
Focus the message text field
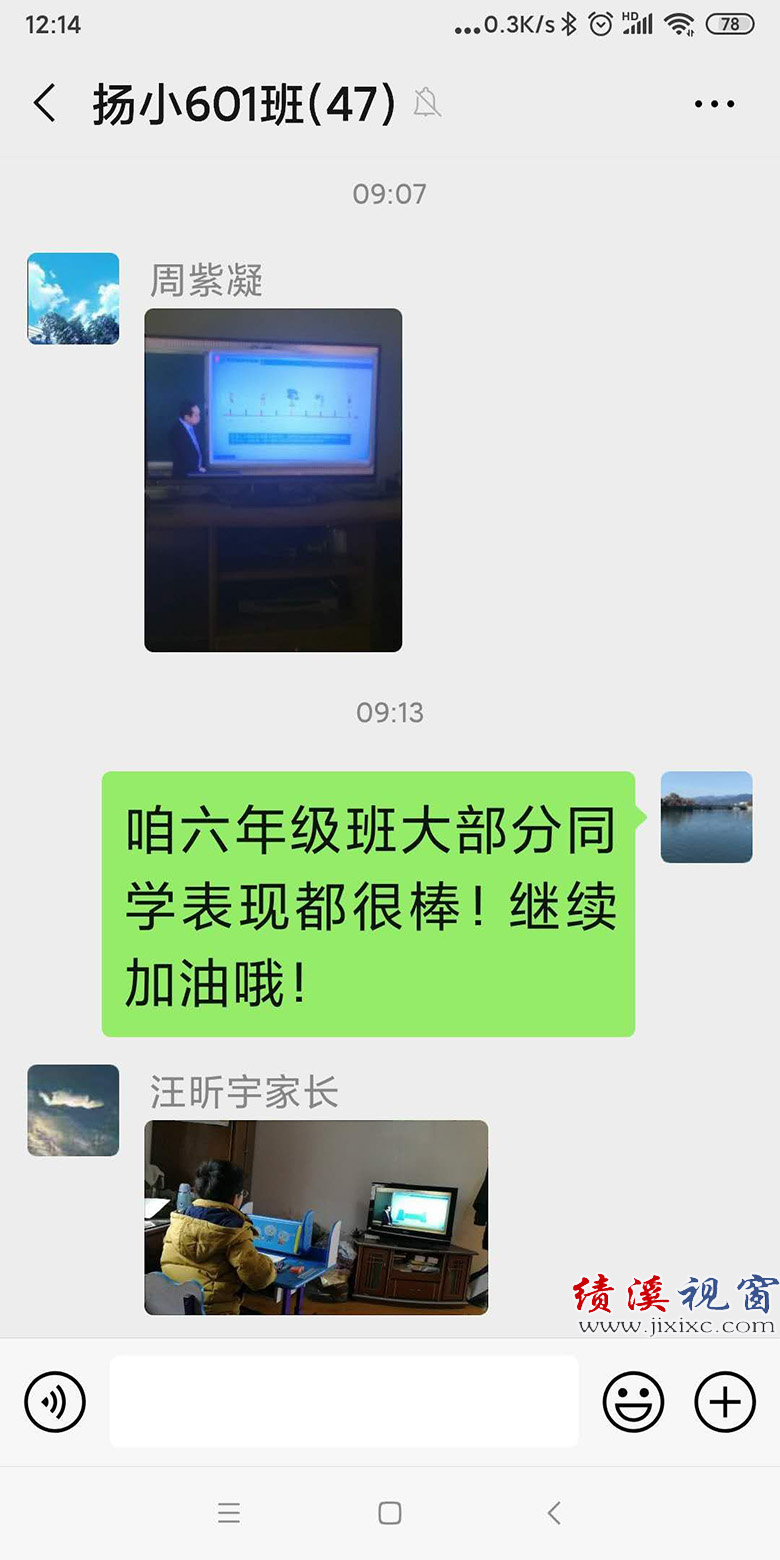tap(343, 1402)
